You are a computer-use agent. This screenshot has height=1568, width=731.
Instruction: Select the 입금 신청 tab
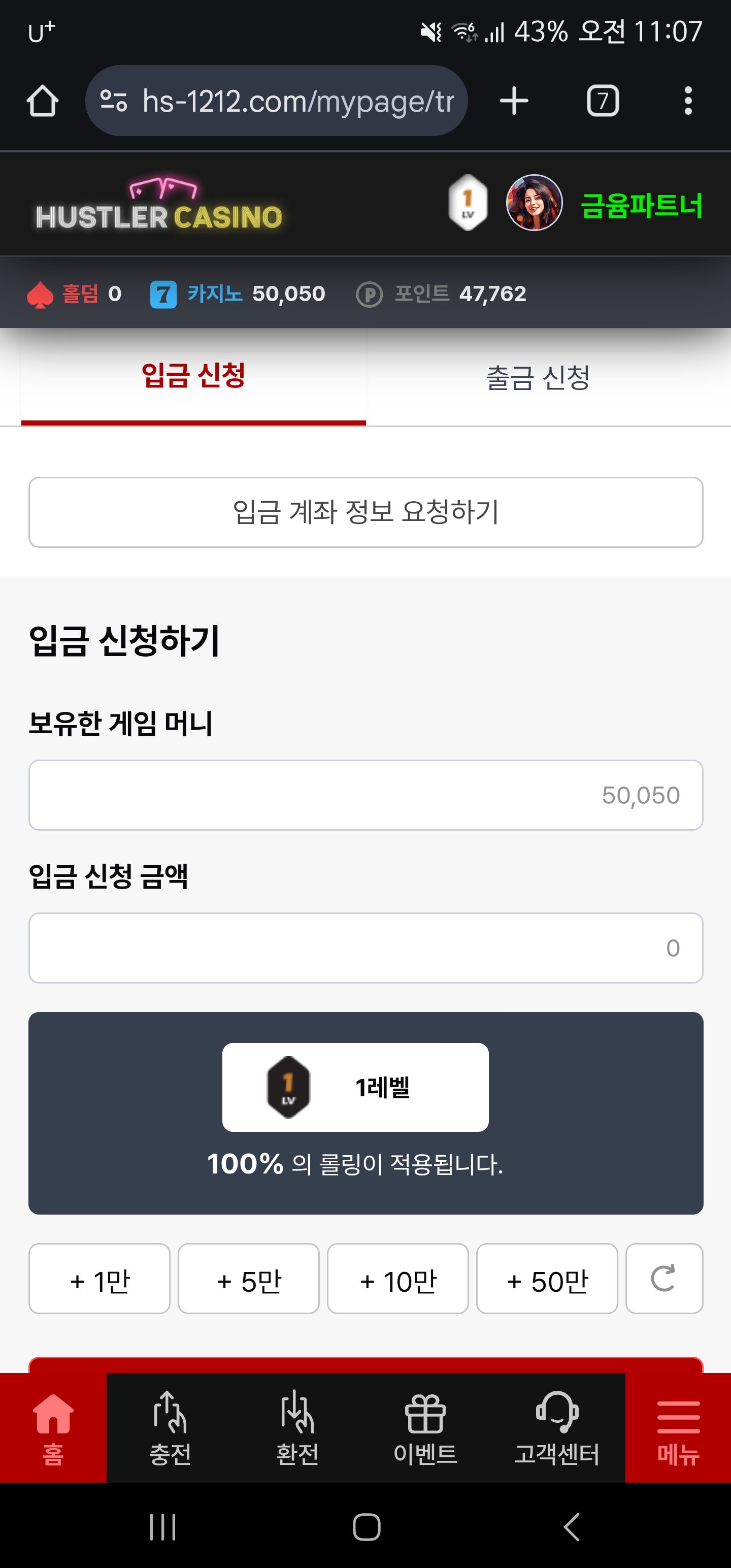tap(193, 376)
